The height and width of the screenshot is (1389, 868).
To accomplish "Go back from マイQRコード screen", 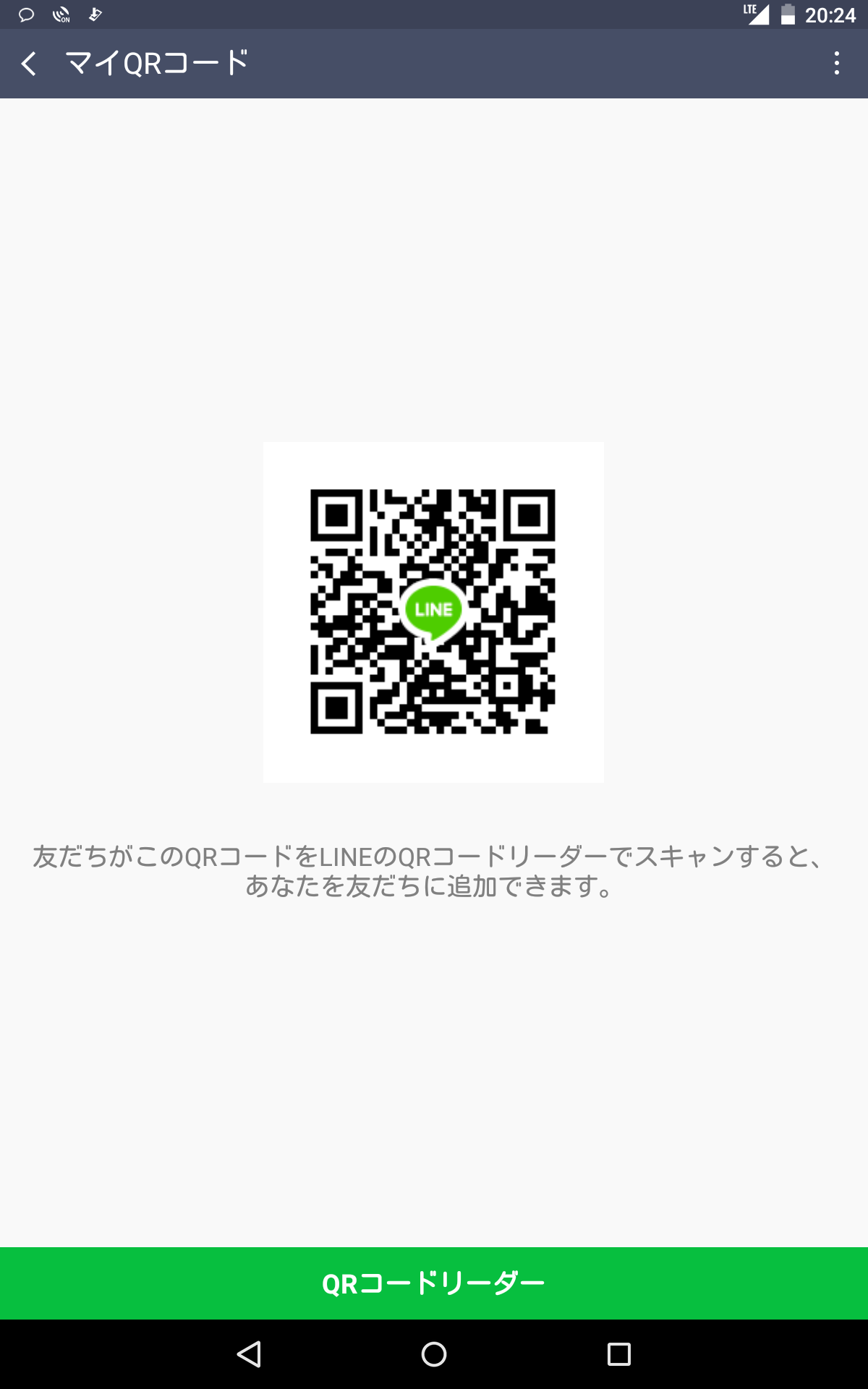I will point(29,64).
